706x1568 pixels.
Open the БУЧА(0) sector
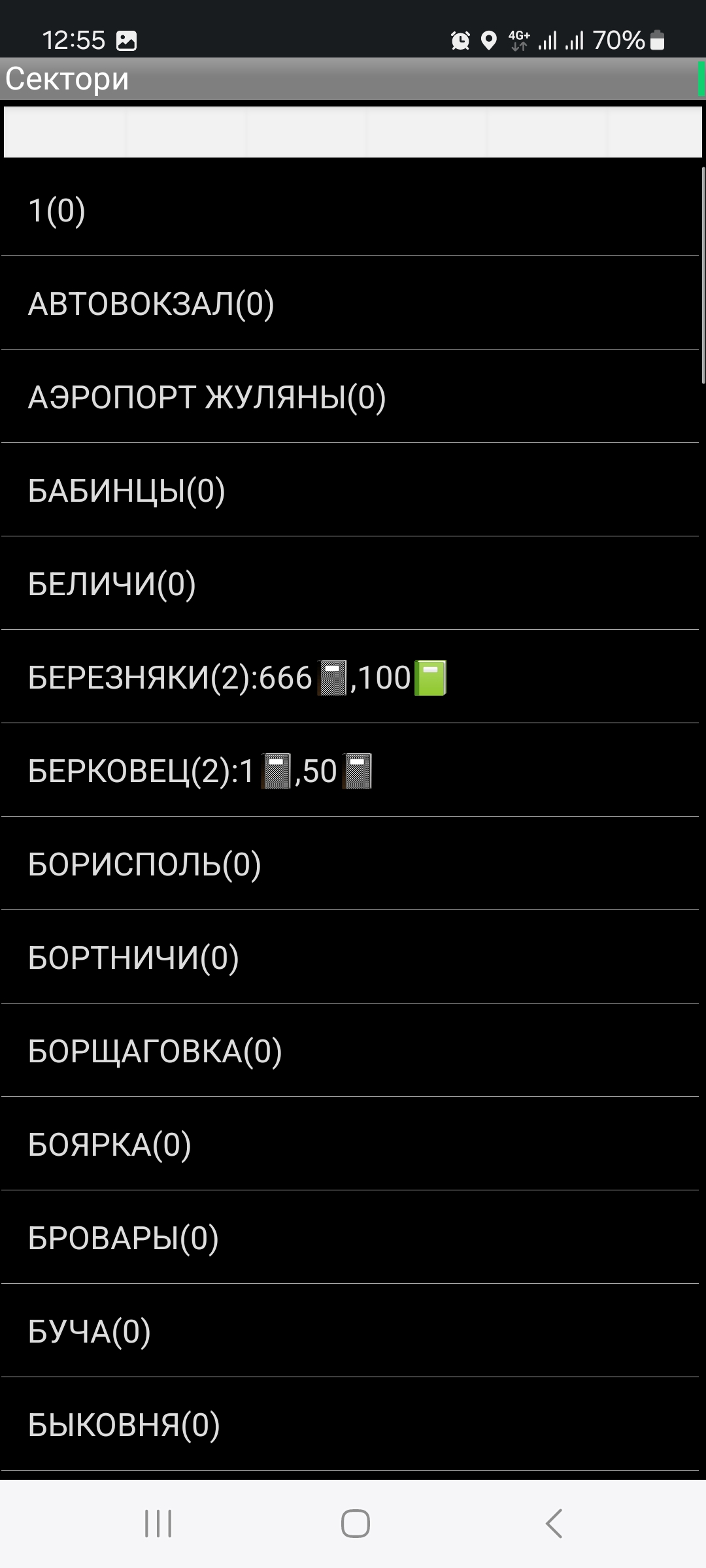[350, 1331]
